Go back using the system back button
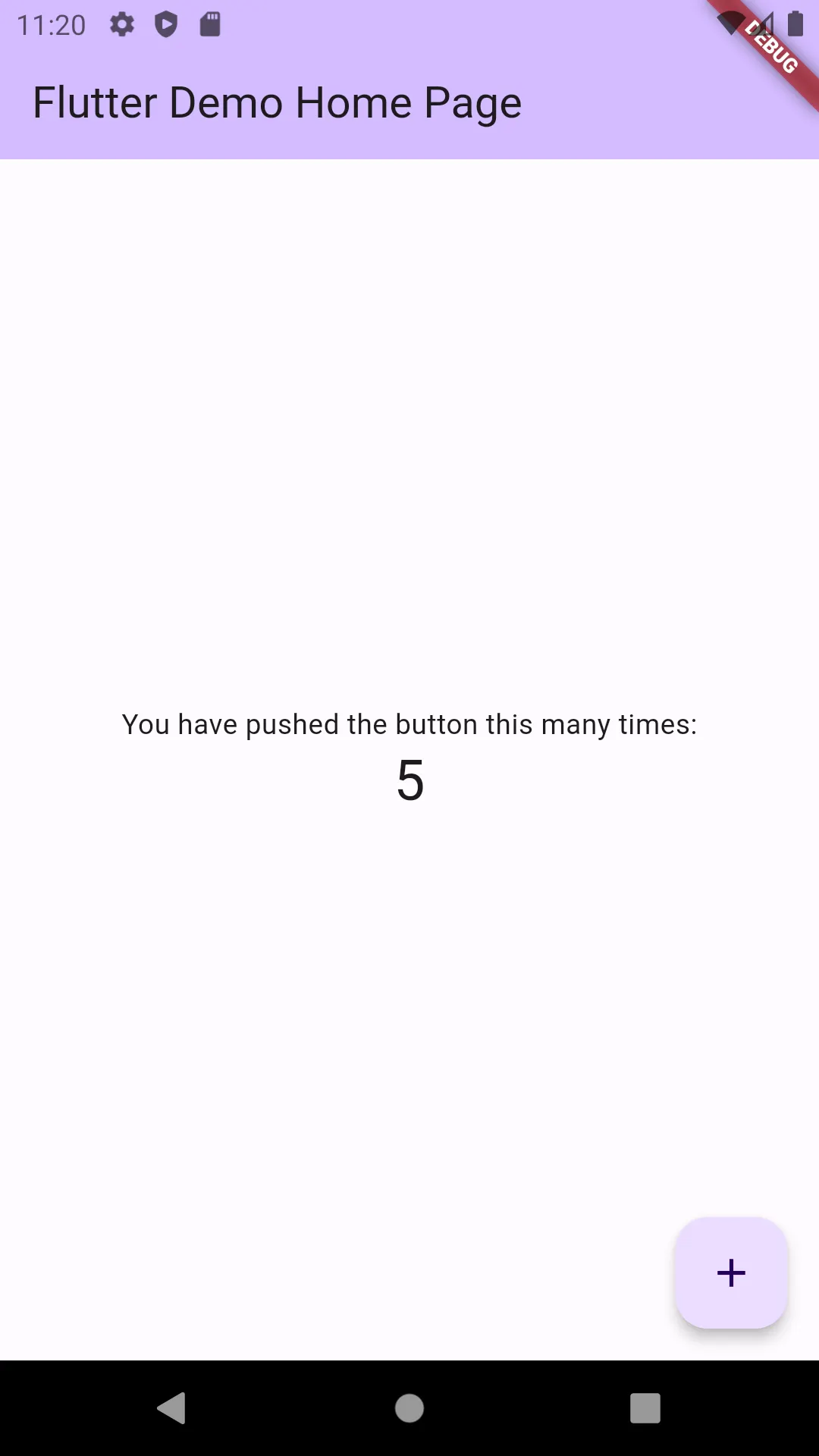 tap(173, 1408)
